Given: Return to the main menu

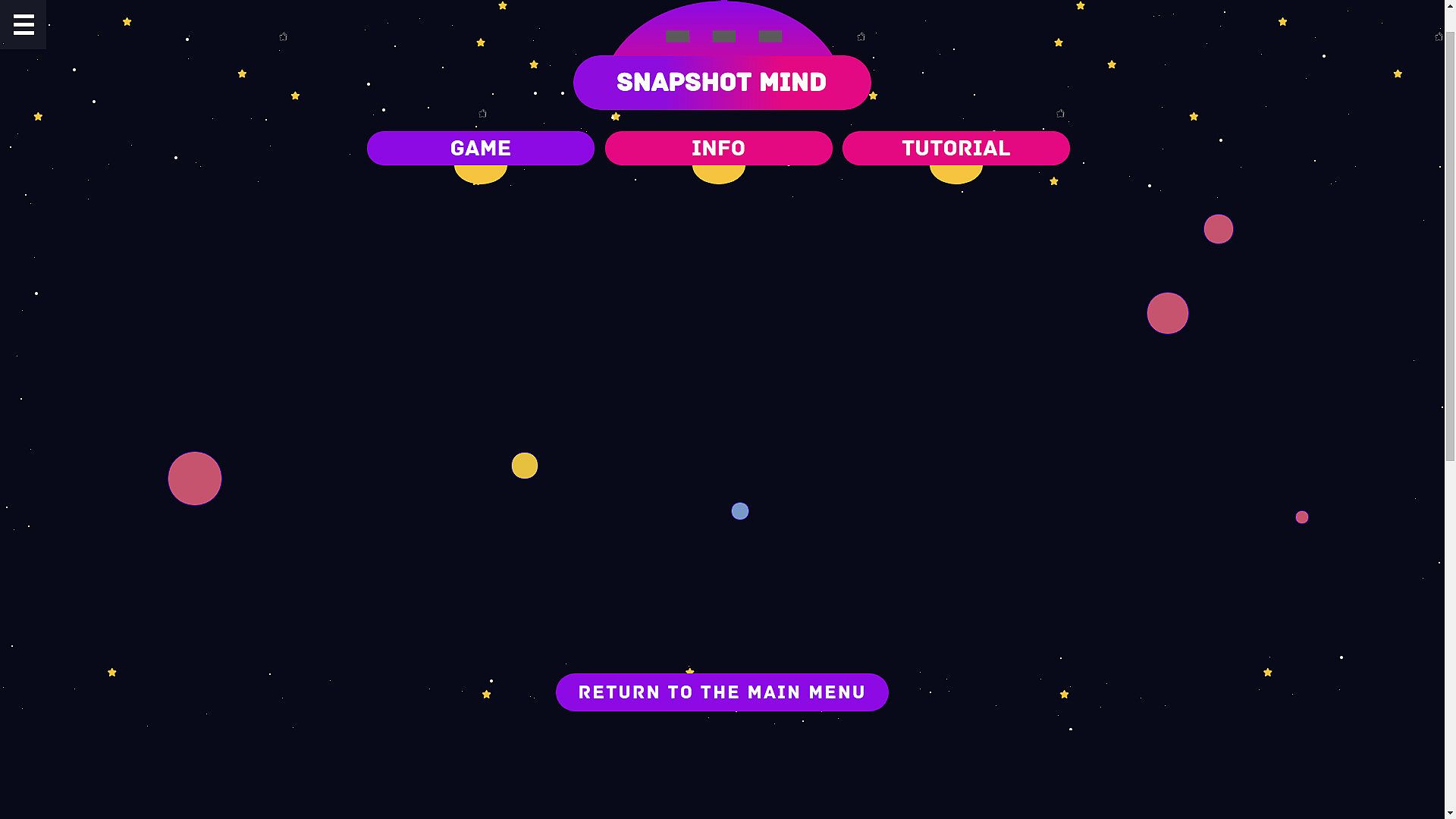Looking at the screenshot, I should pyautogui.click(x=721, y=692).
